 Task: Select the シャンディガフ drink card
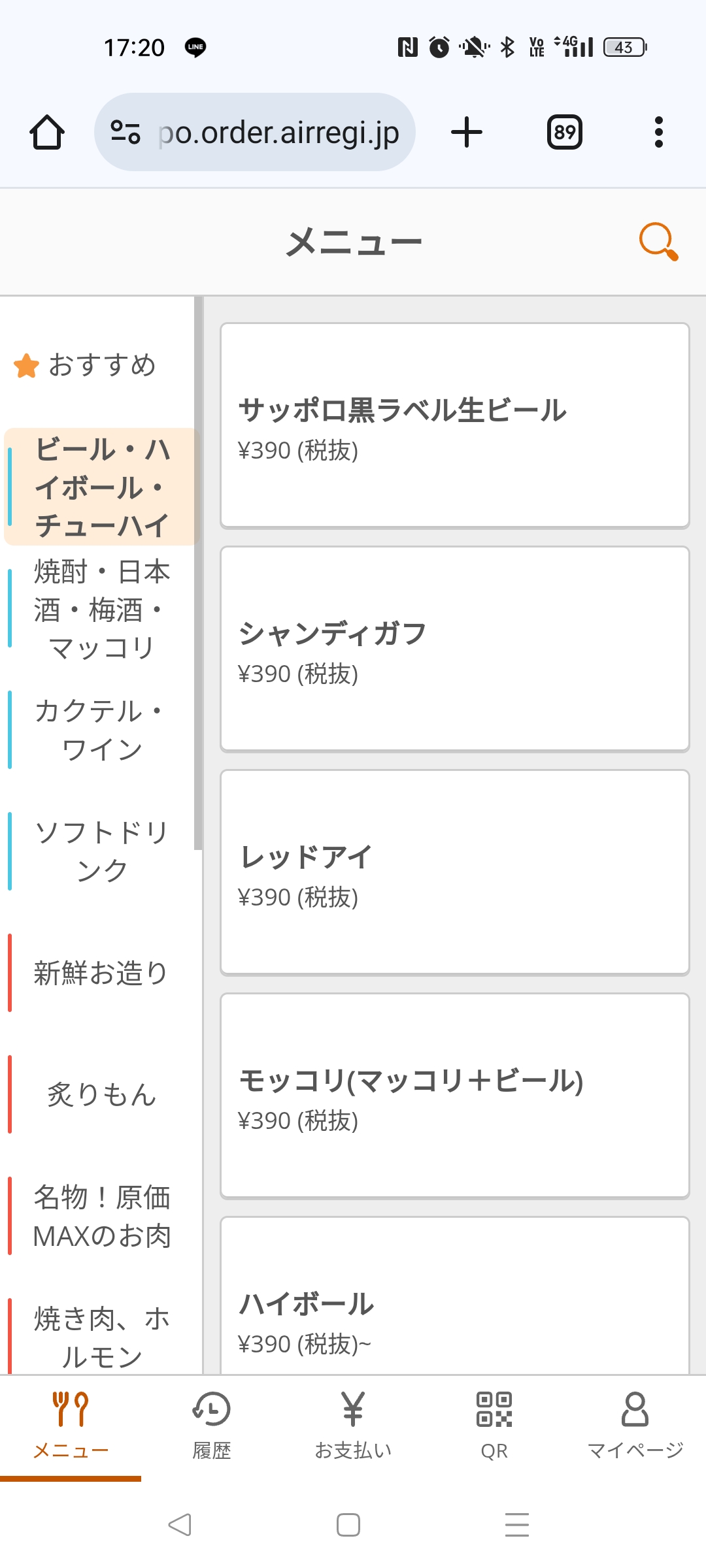tap(455, 649)
